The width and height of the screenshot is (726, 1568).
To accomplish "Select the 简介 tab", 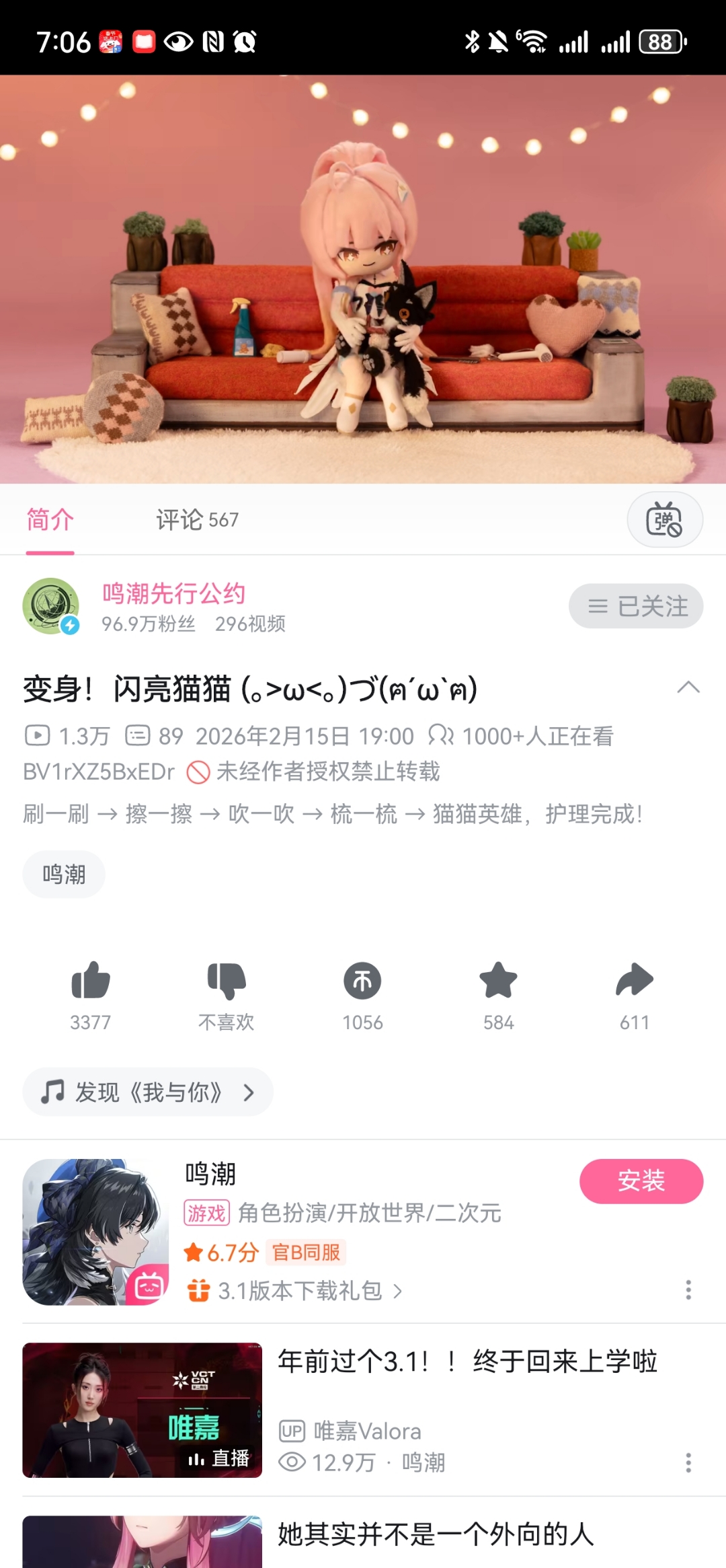I will point(50,519).
